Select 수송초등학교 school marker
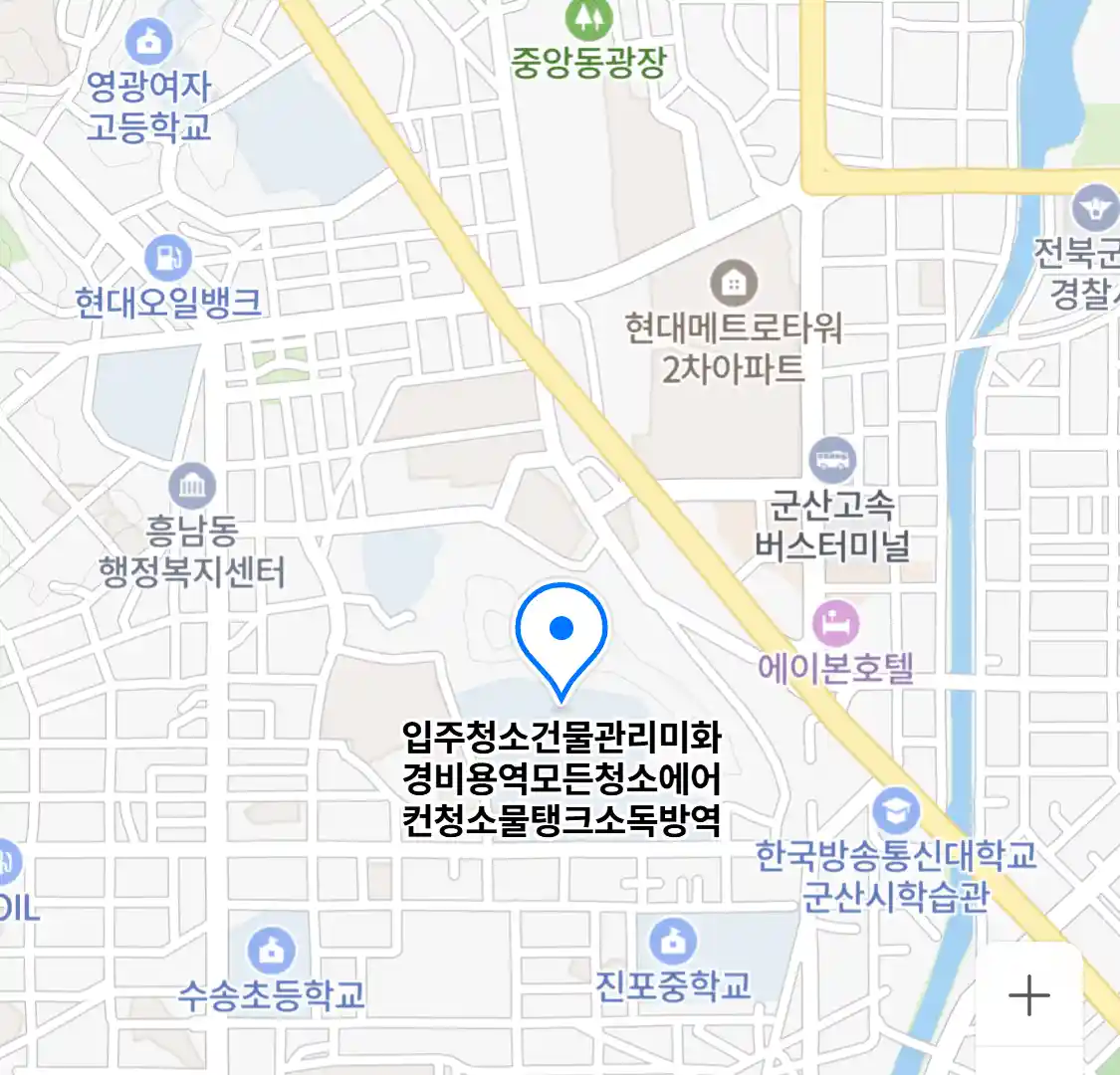The height and width of the screenshot is (1075, 1120). coord(271,952)
